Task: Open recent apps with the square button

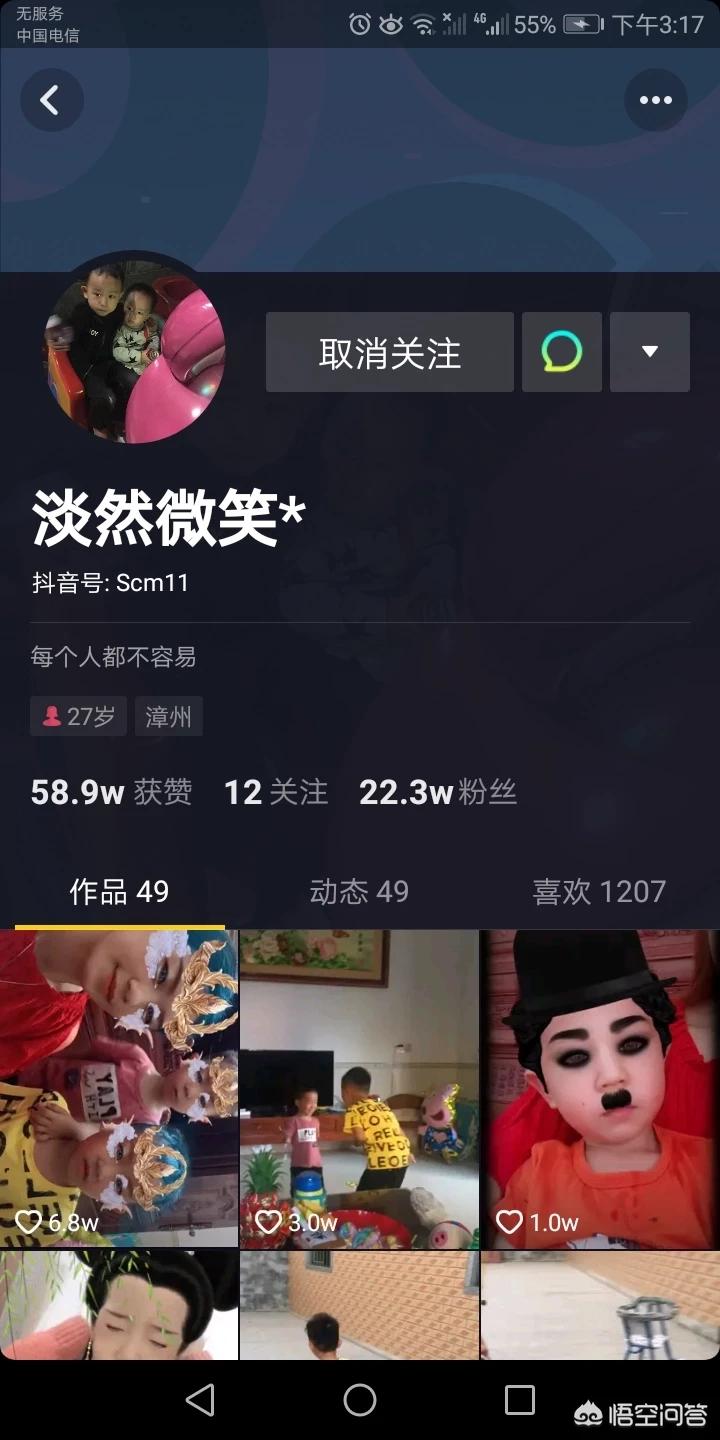Action: (519, 1400)
